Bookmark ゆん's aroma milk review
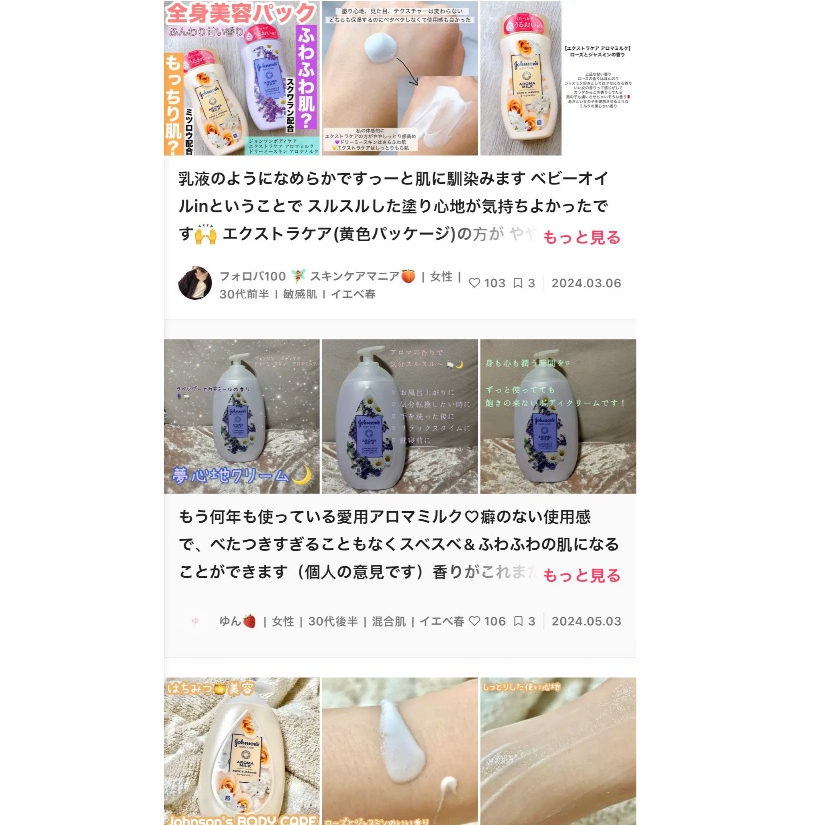Screen dimensions: 825x825 click(518, 621)
